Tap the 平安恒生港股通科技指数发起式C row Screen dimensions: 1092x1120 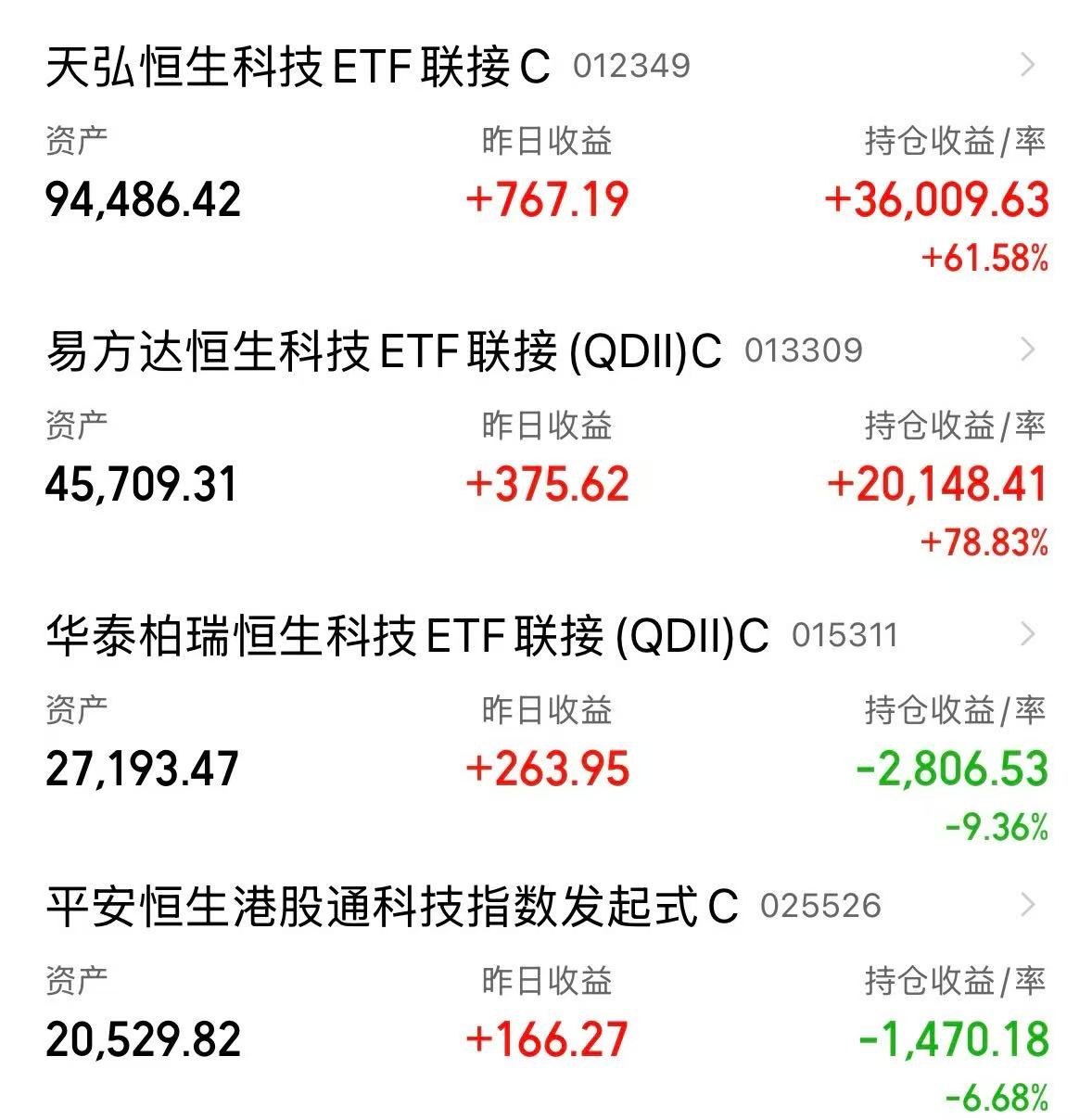[391, 907]
